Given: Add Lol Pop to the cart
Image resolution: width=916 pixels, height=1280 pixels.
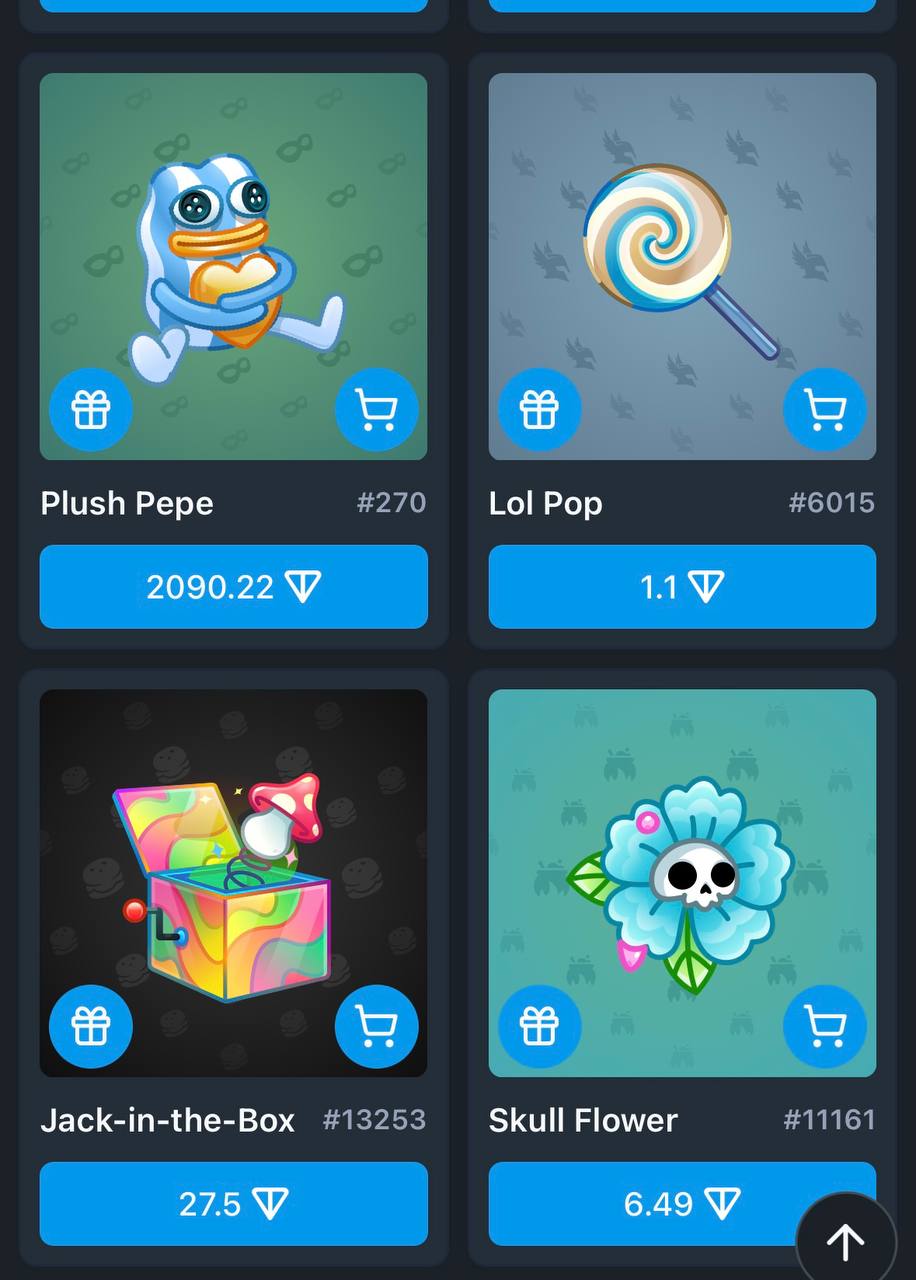Looking at the screenshot, I should [x=825, y=409].
